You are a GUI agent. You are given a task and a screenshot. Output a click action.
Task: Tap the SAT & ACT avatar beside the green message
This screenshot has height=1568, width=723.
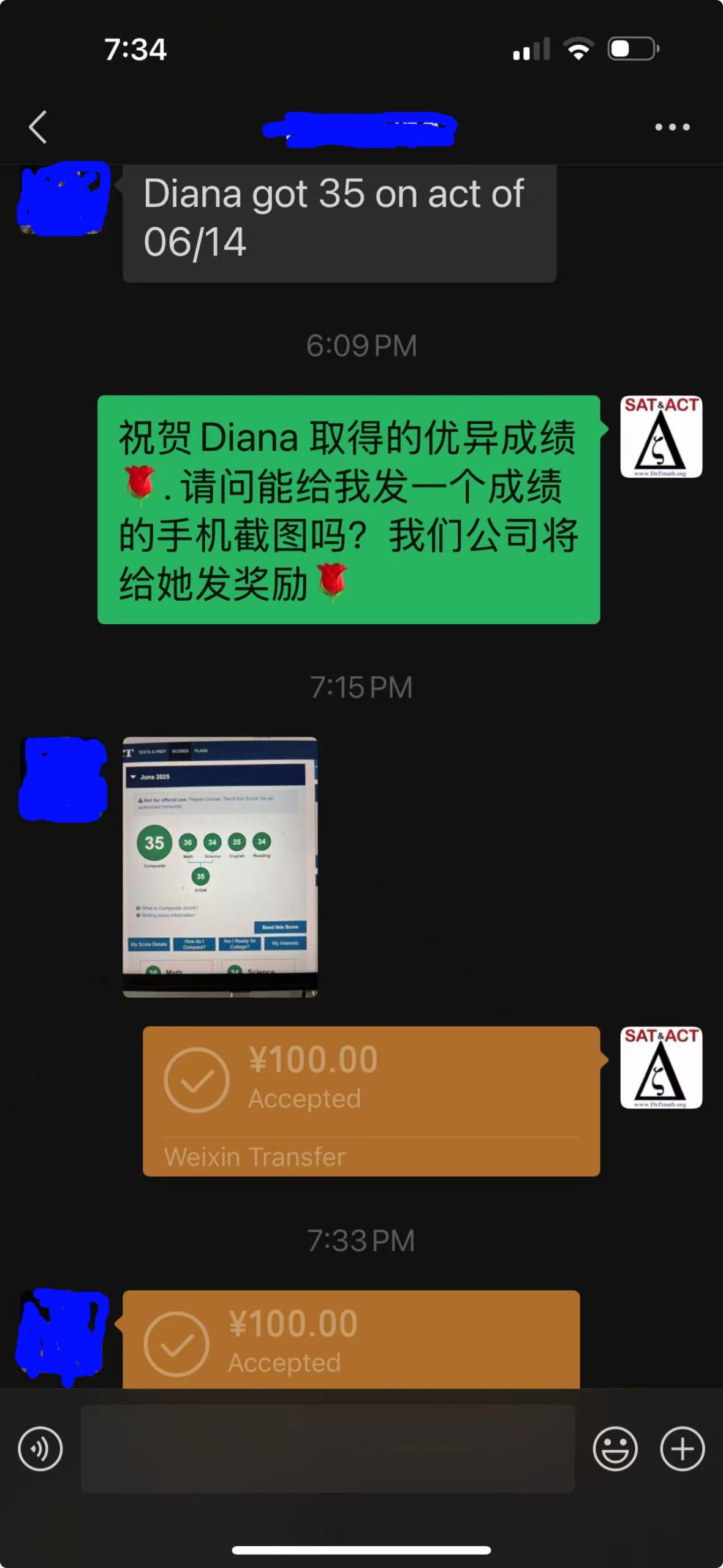(x=661, y=436)
